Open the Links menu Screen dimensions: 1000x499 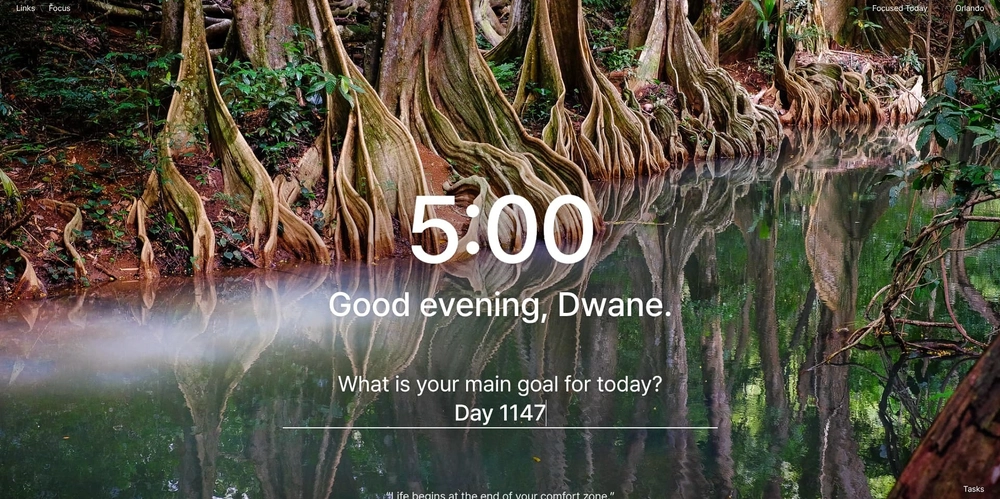click(x=25, y=8)
